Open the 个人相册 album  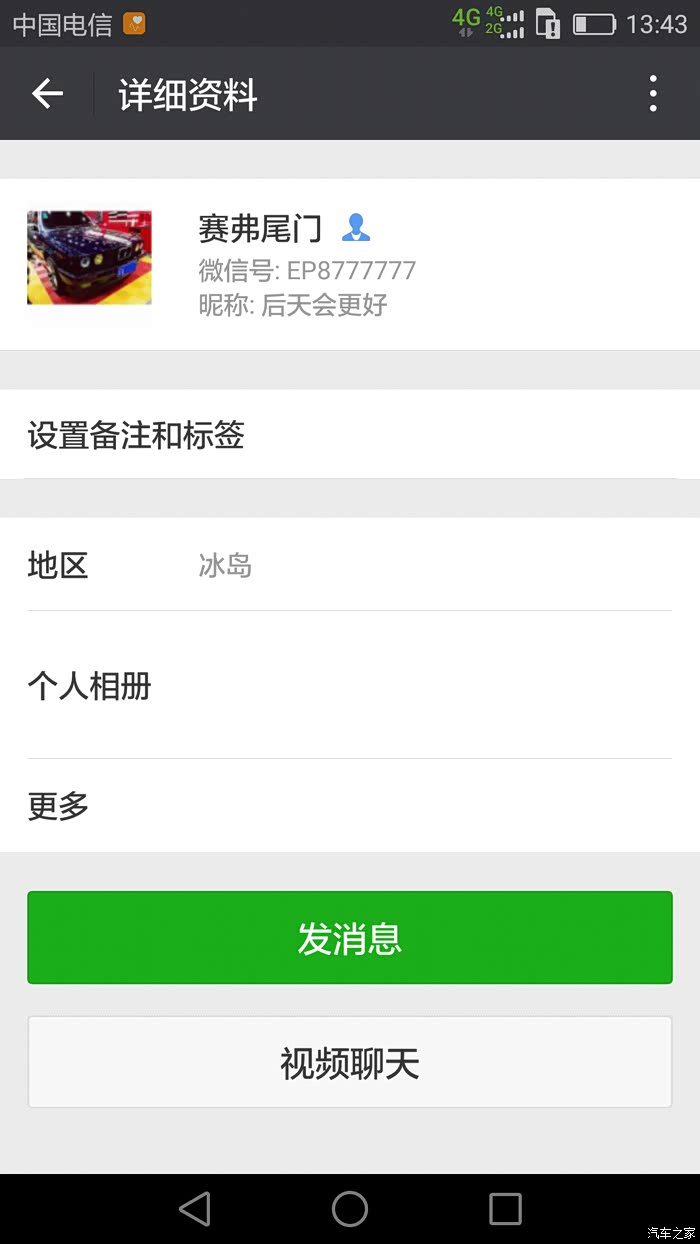tap(349, 686)
